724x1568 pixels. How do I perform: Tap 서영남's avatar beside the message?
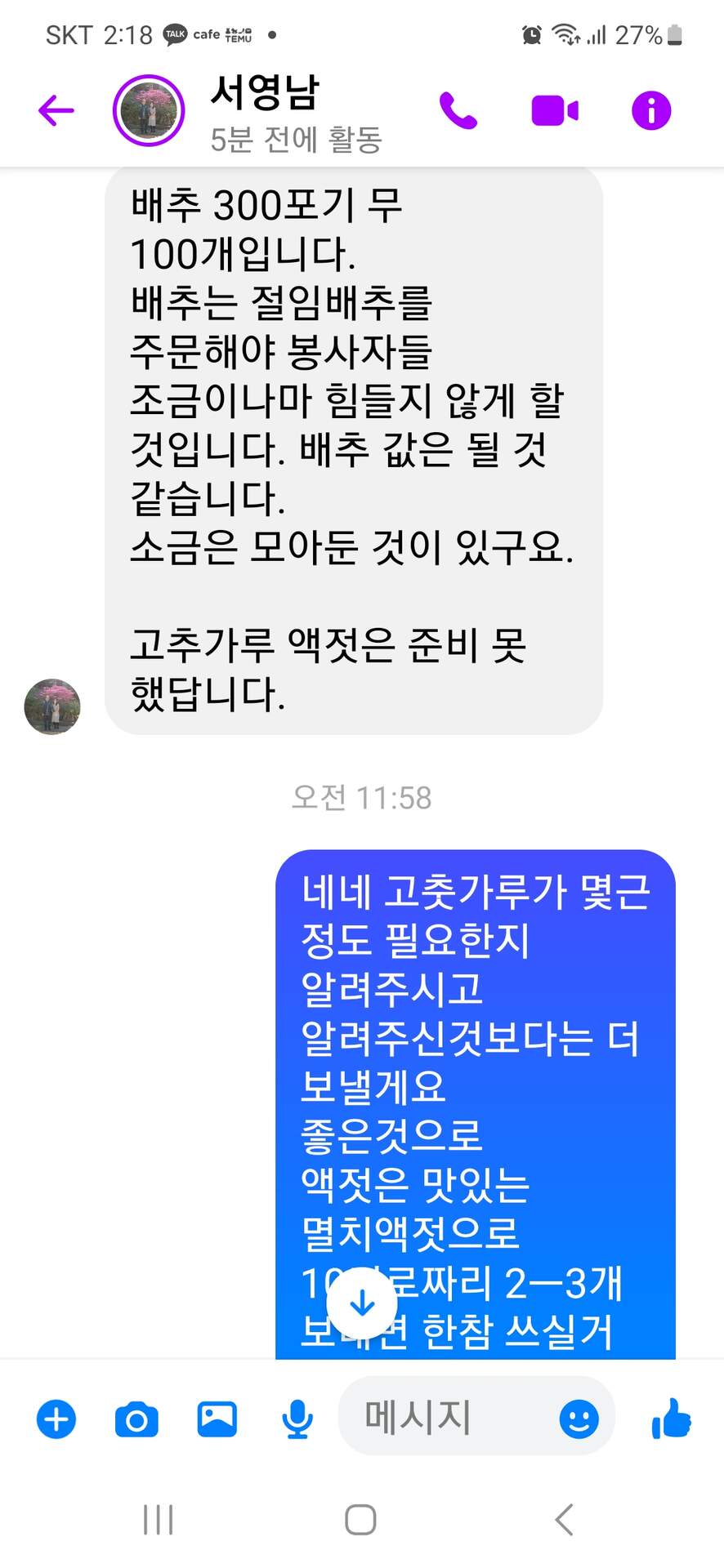[x=52, y=706]
